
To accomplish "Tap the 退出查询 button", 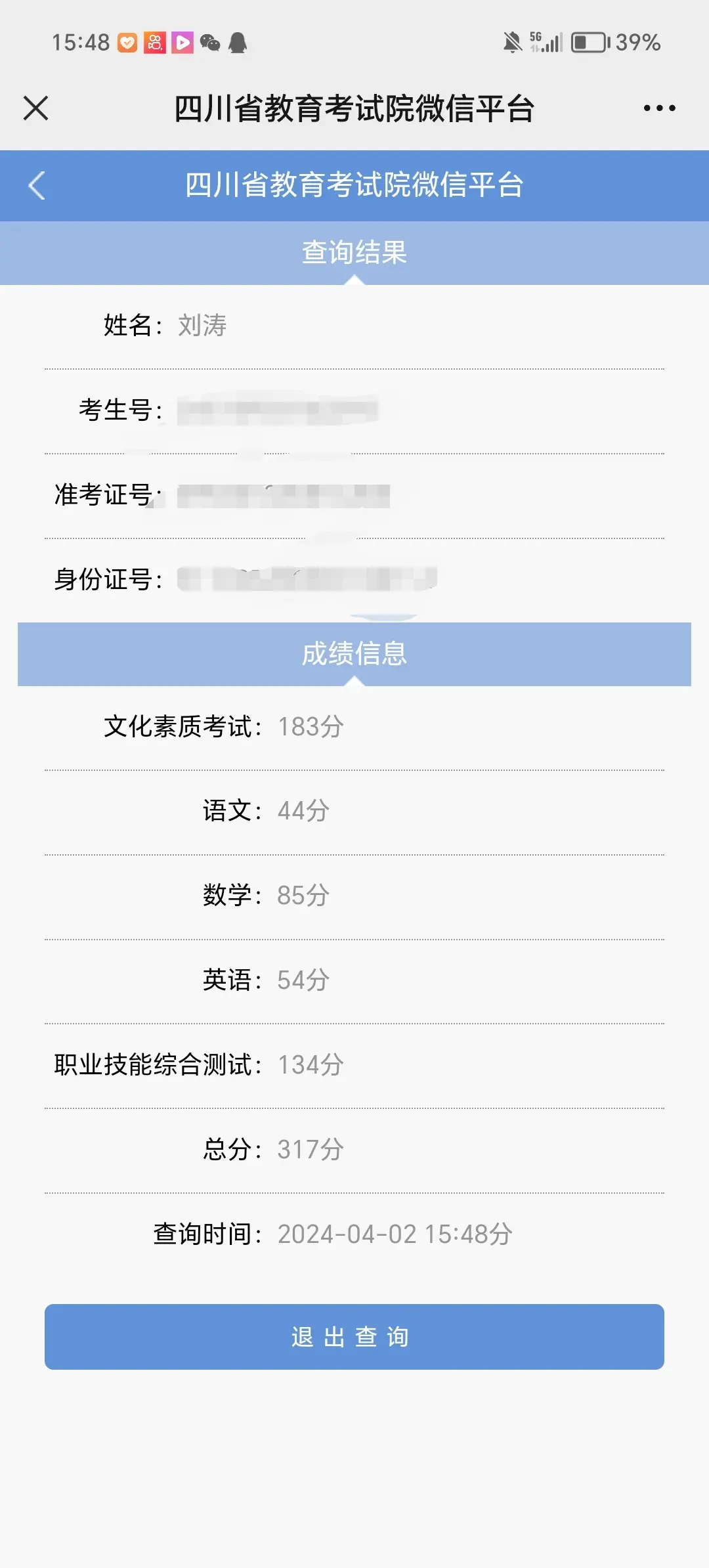I will tap(354, 1337).
